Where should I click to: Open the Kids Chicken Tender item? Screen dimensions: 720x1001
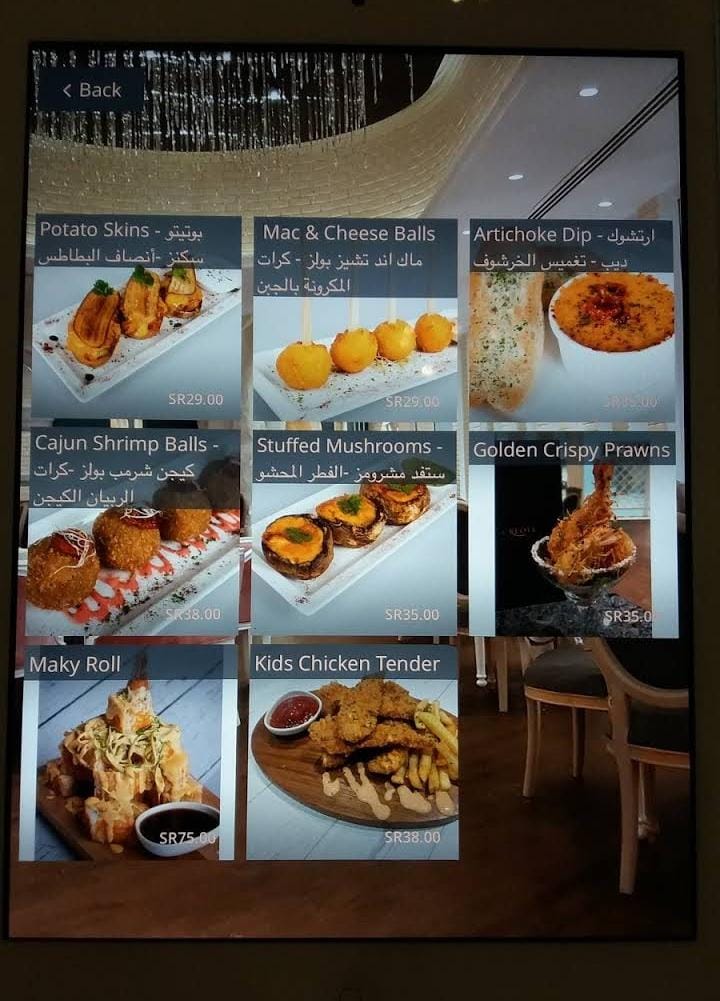coord(353,752)
